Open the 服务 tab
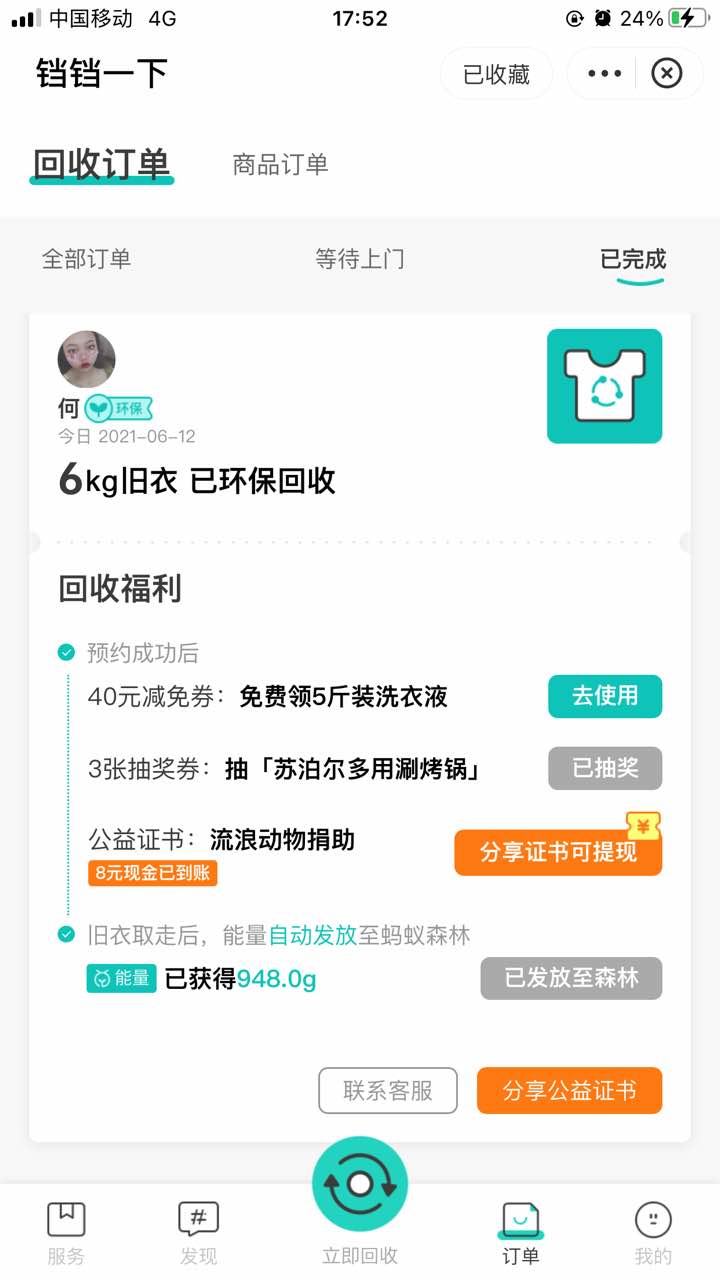This screenshot has width=720, height=1280. [x=66, y=1233]
